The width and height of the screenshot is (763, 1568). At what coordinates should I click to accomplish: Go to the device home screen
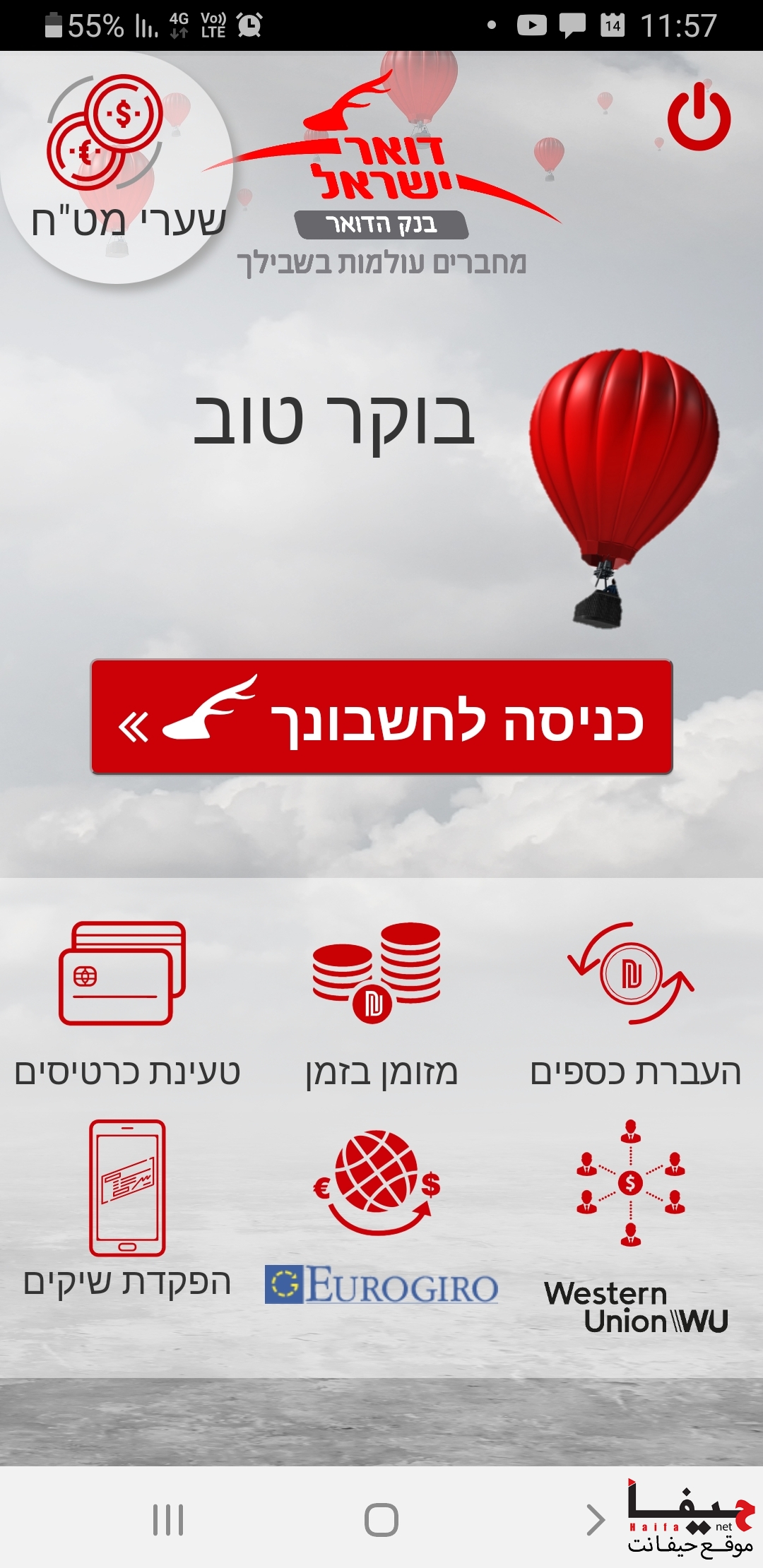click(x=381, y=1520)
